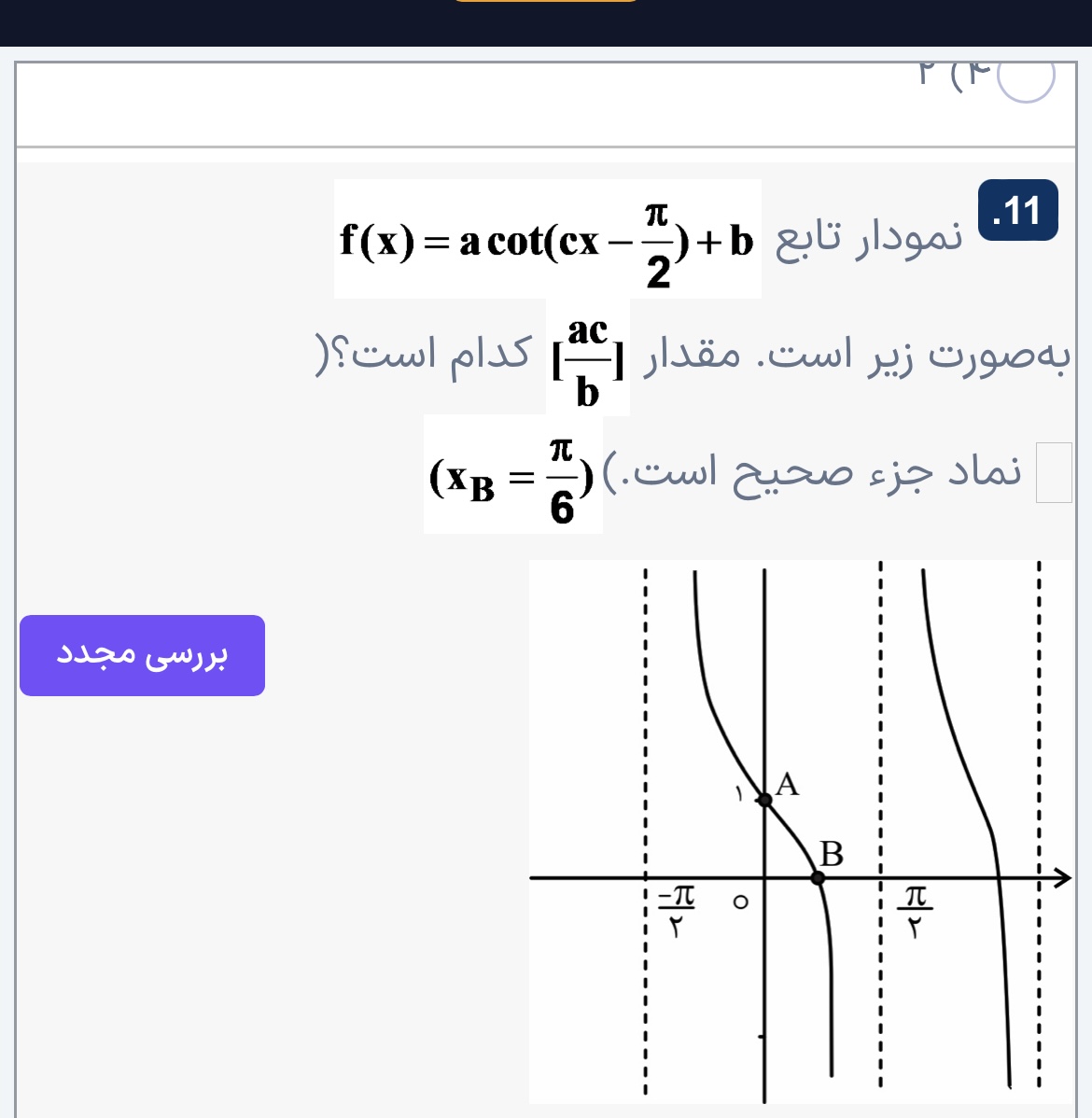Tap the بررسی مجدد (recheck) button

(x=142, y=655)
